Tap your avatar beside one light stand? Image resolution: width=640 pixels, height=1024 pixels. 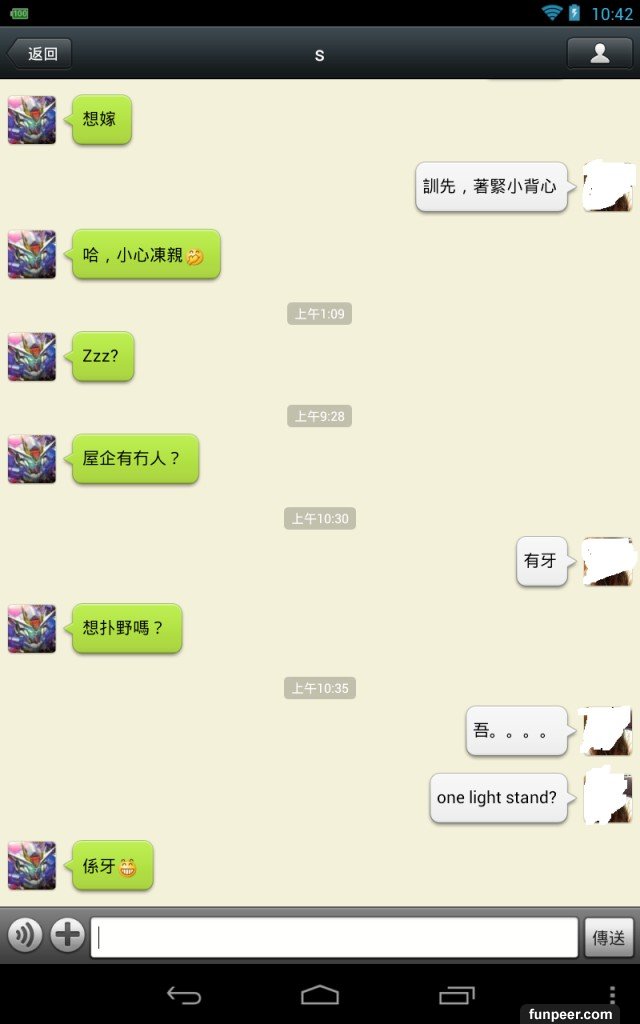point(607,796)
